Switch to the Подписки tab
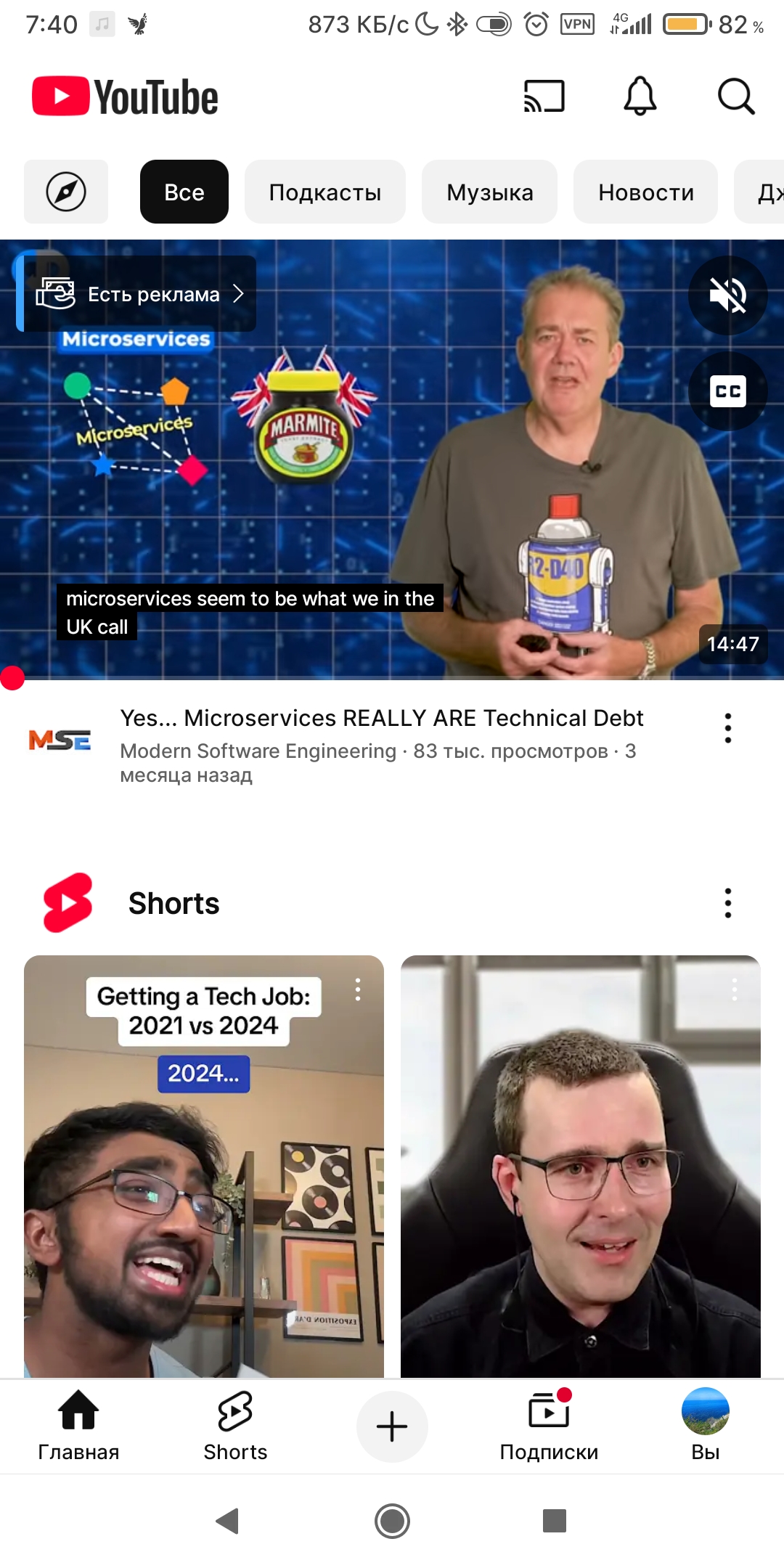This screenshot has width=784, height=1568. coord(549,1426)
